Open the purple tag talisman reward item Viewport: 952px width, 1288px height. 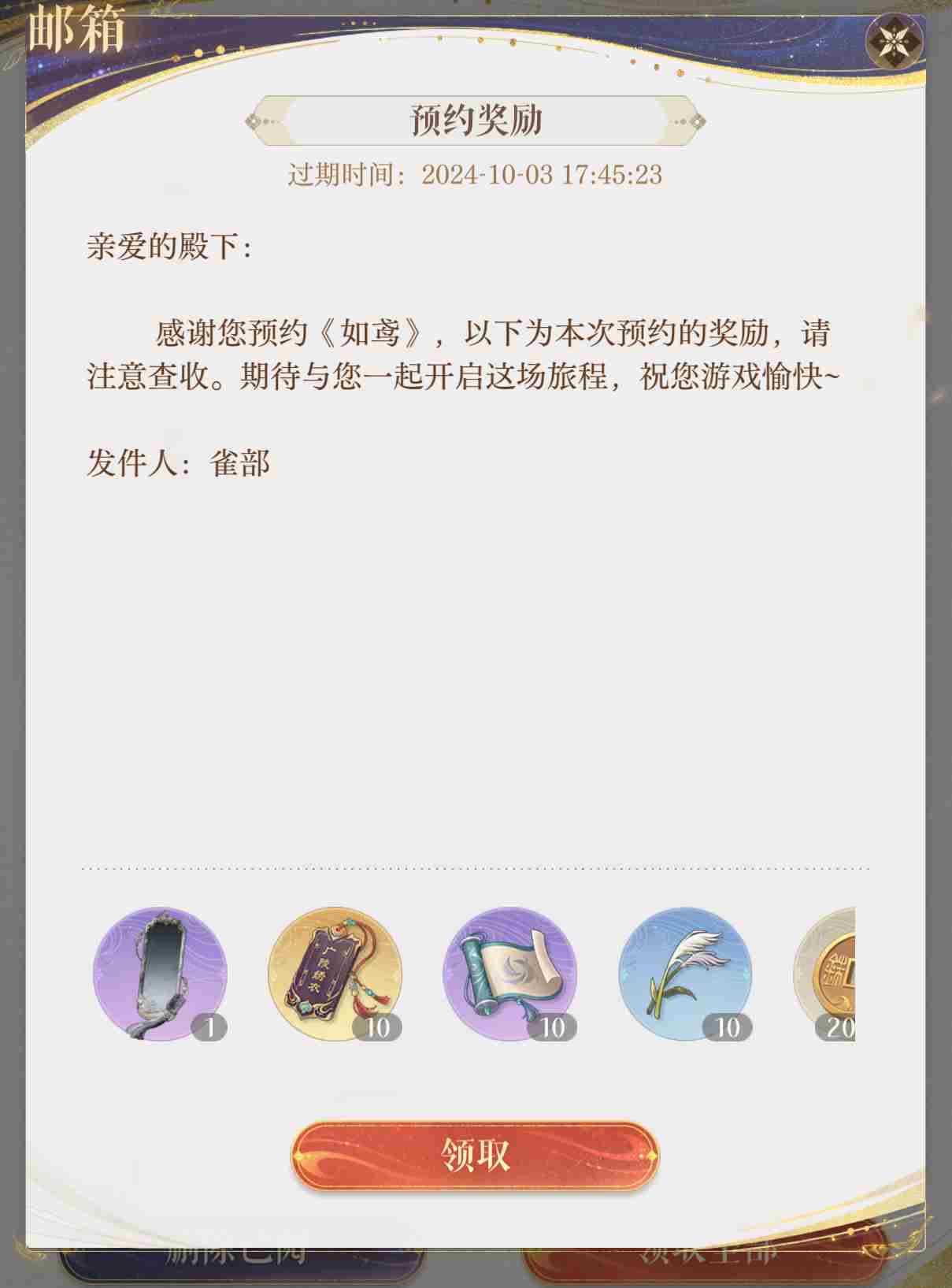click(335, 974)
